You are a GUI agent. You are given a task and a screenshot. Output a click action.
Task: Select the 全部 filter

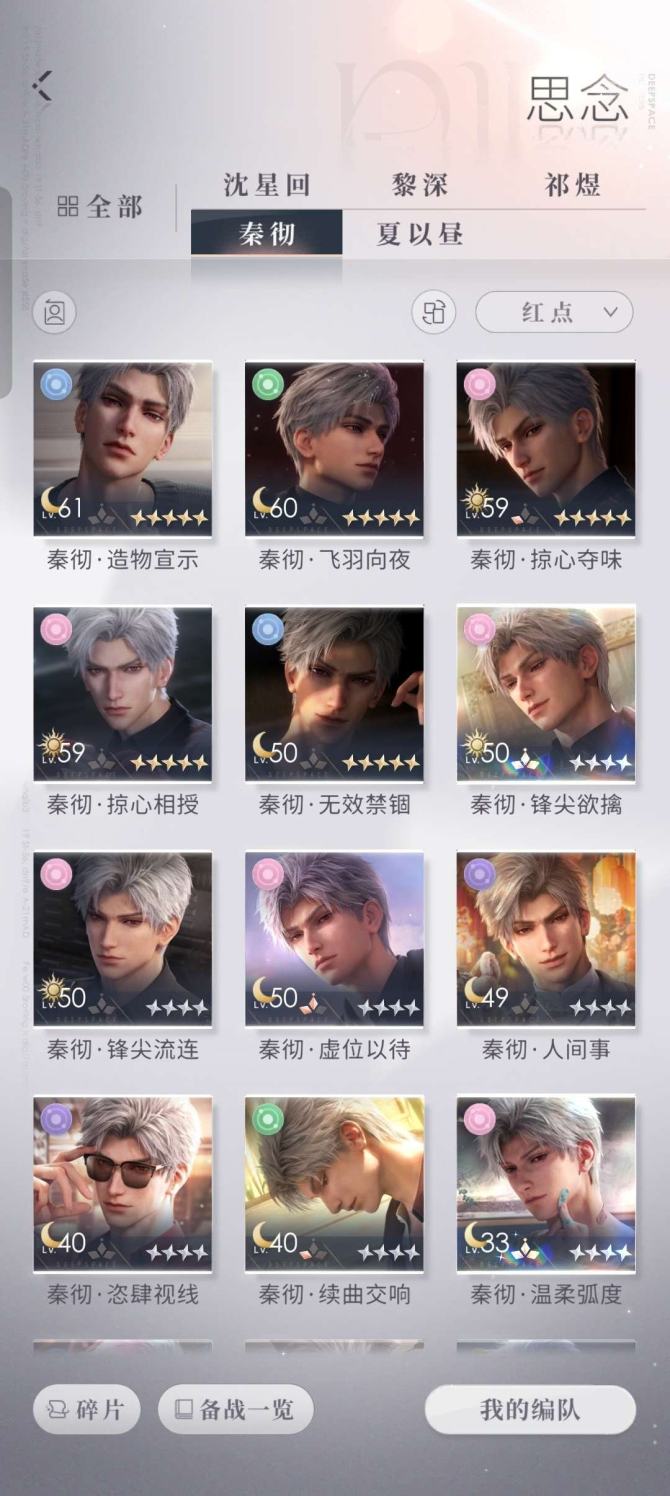click(100, 207)
